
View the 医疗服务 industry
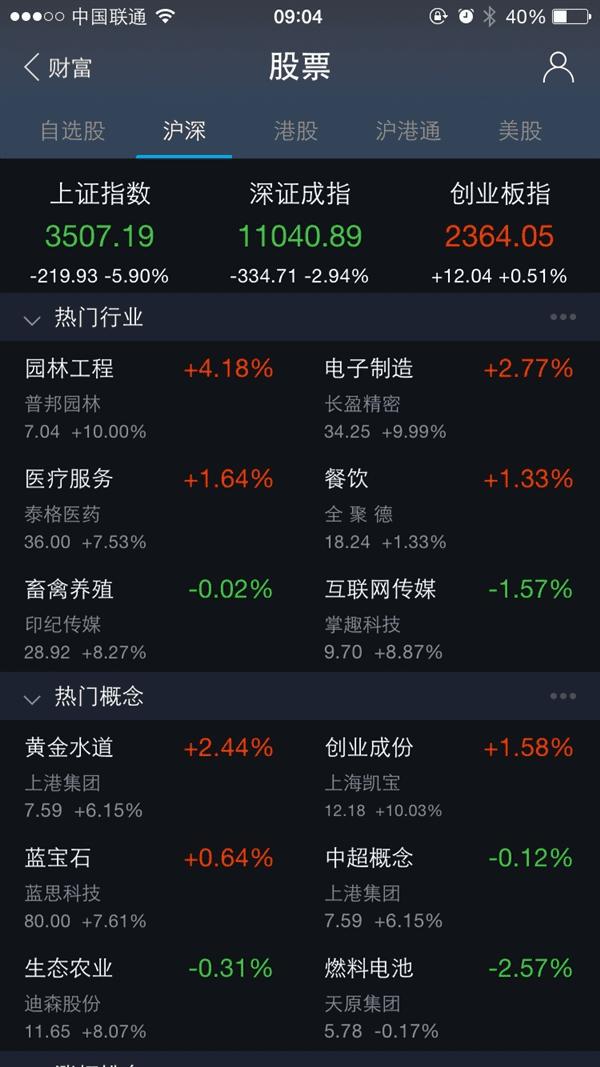pyautogui.click(x=150, y=508)
